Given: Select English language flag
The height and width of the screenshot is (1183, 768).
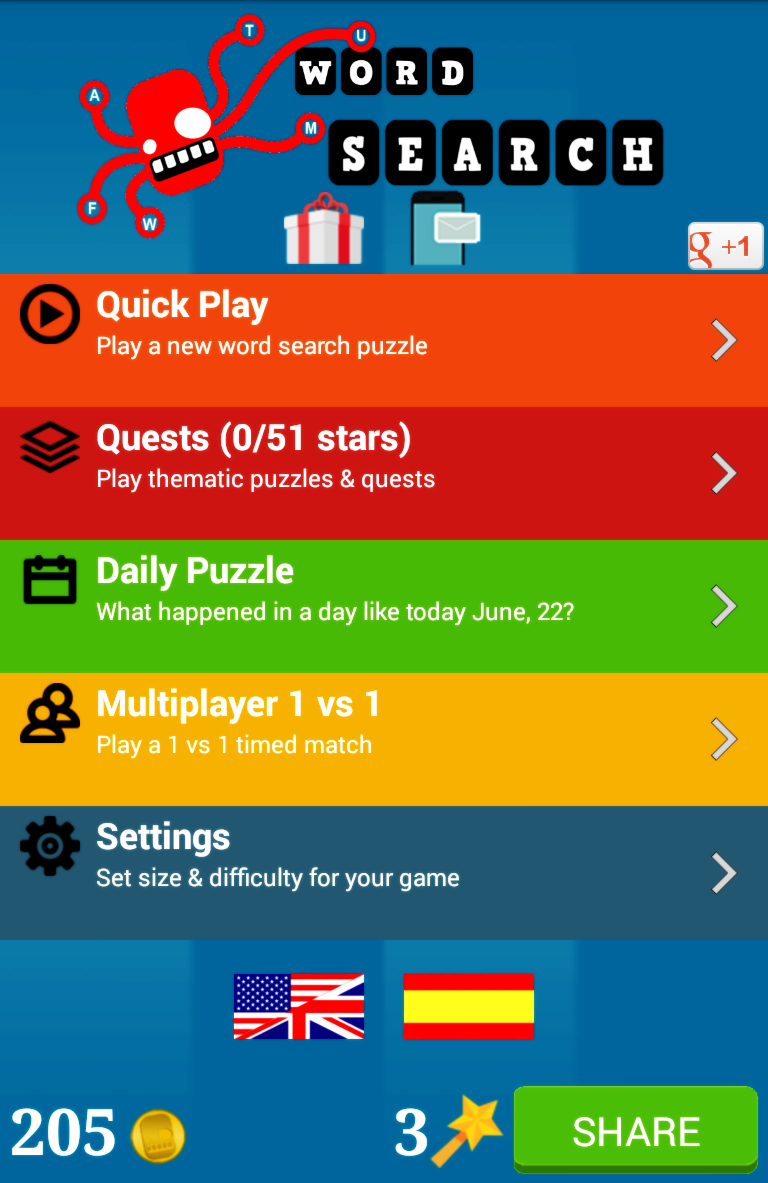Looking at the screenshot, I should click(x=298, y=1006).
